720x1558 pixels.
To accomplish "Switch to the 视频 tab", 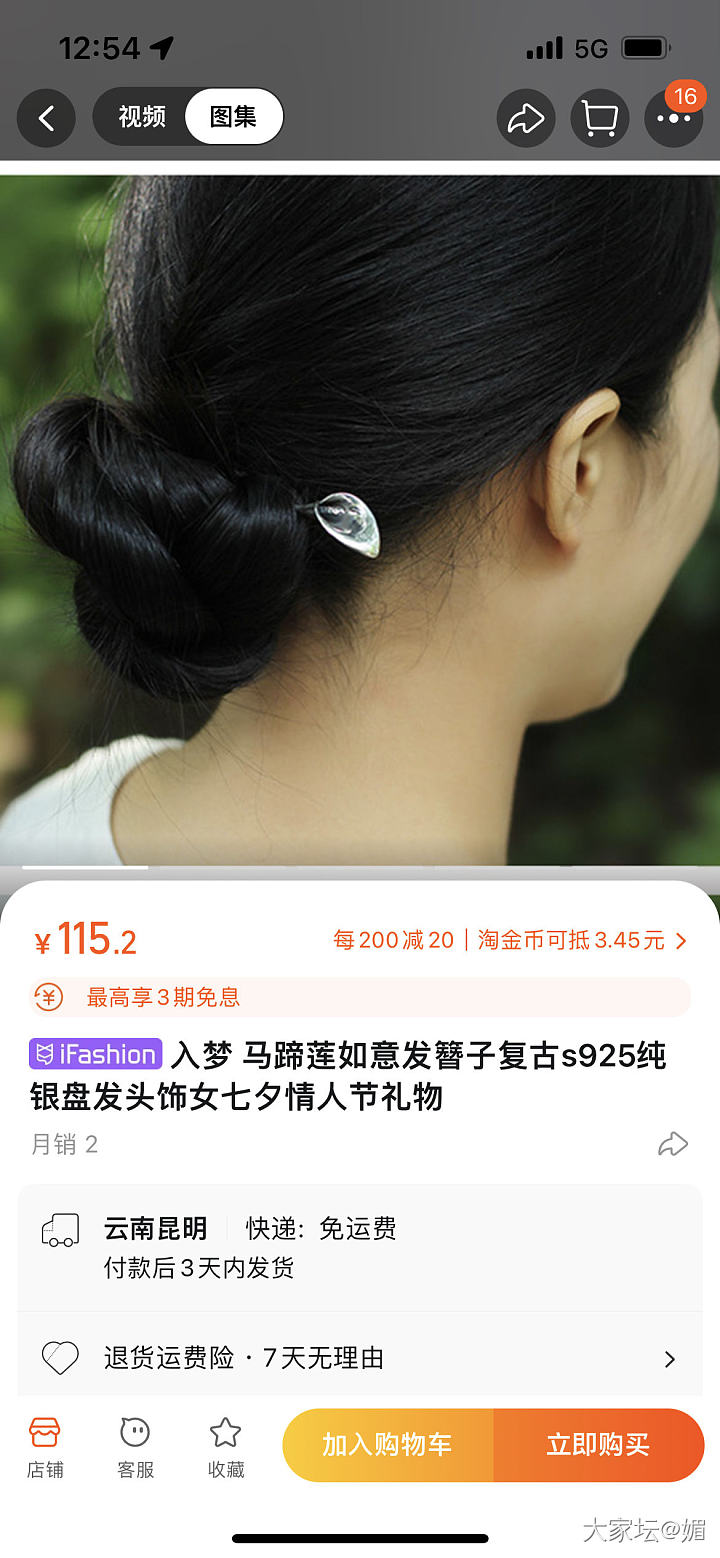I will click(x=141, y=117).
